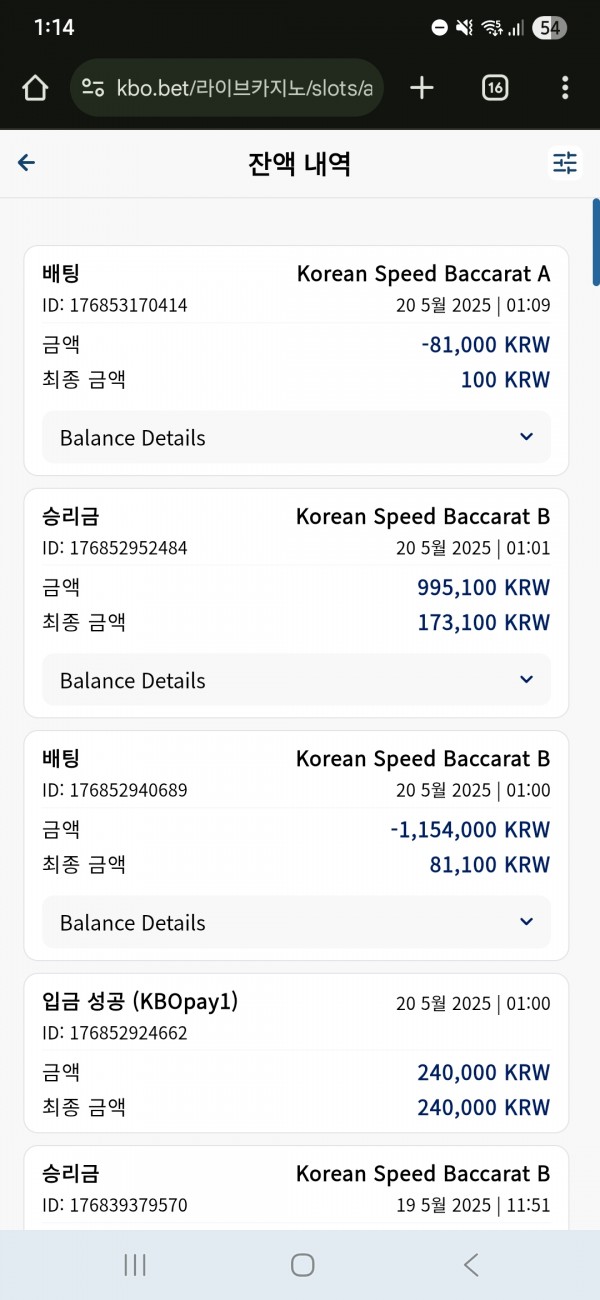Tap the system back button
Screen dimensions: 600x1300
[x=471, y=1265]
